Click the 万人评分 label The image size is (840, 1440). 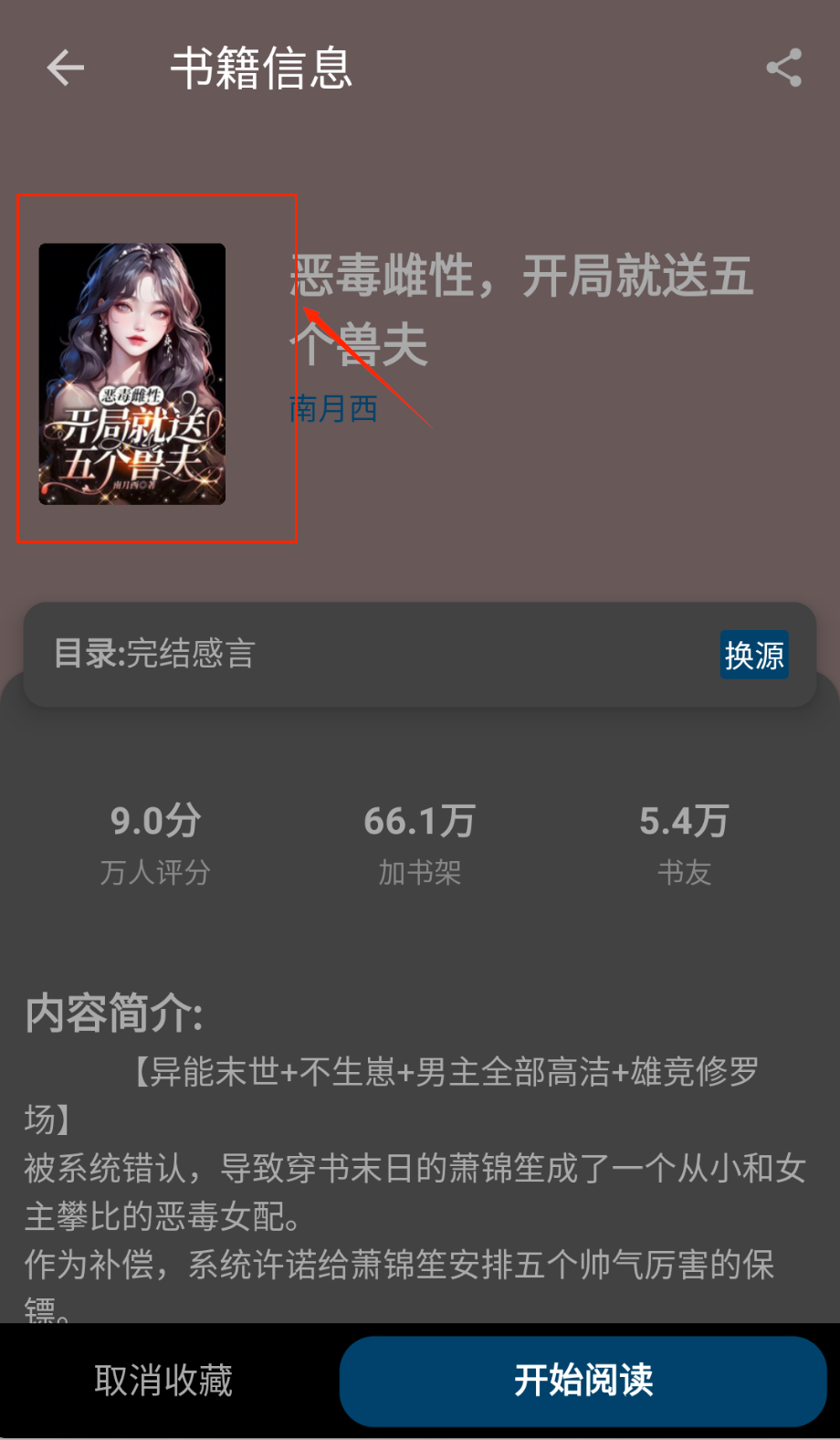154,873
